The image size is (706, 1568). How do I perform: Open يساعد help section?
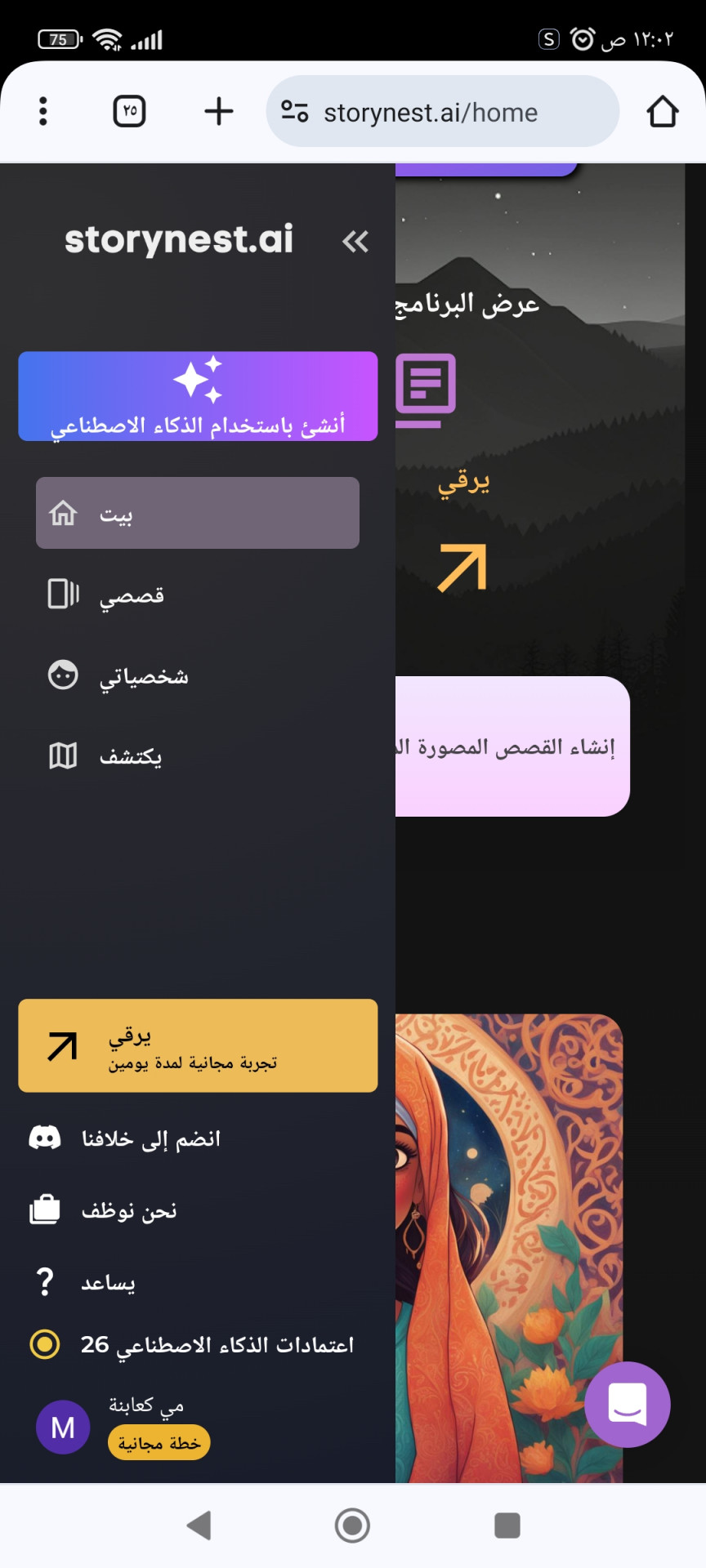point(107,1282)
